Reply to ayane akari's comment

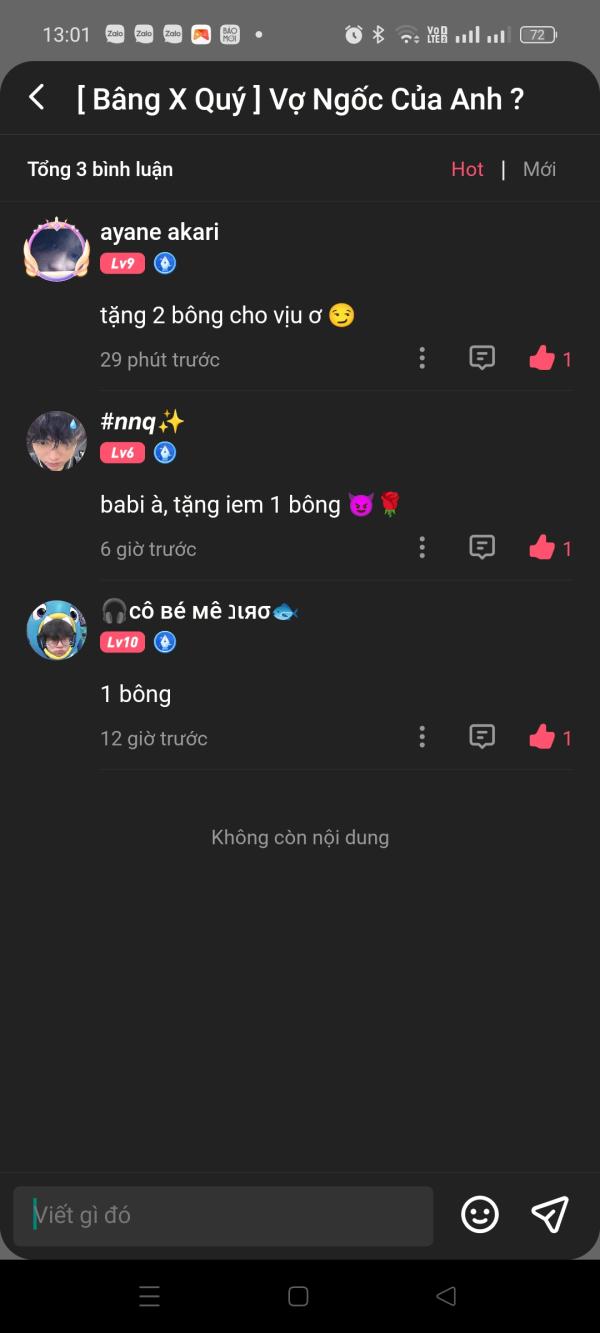coord(482,358)
